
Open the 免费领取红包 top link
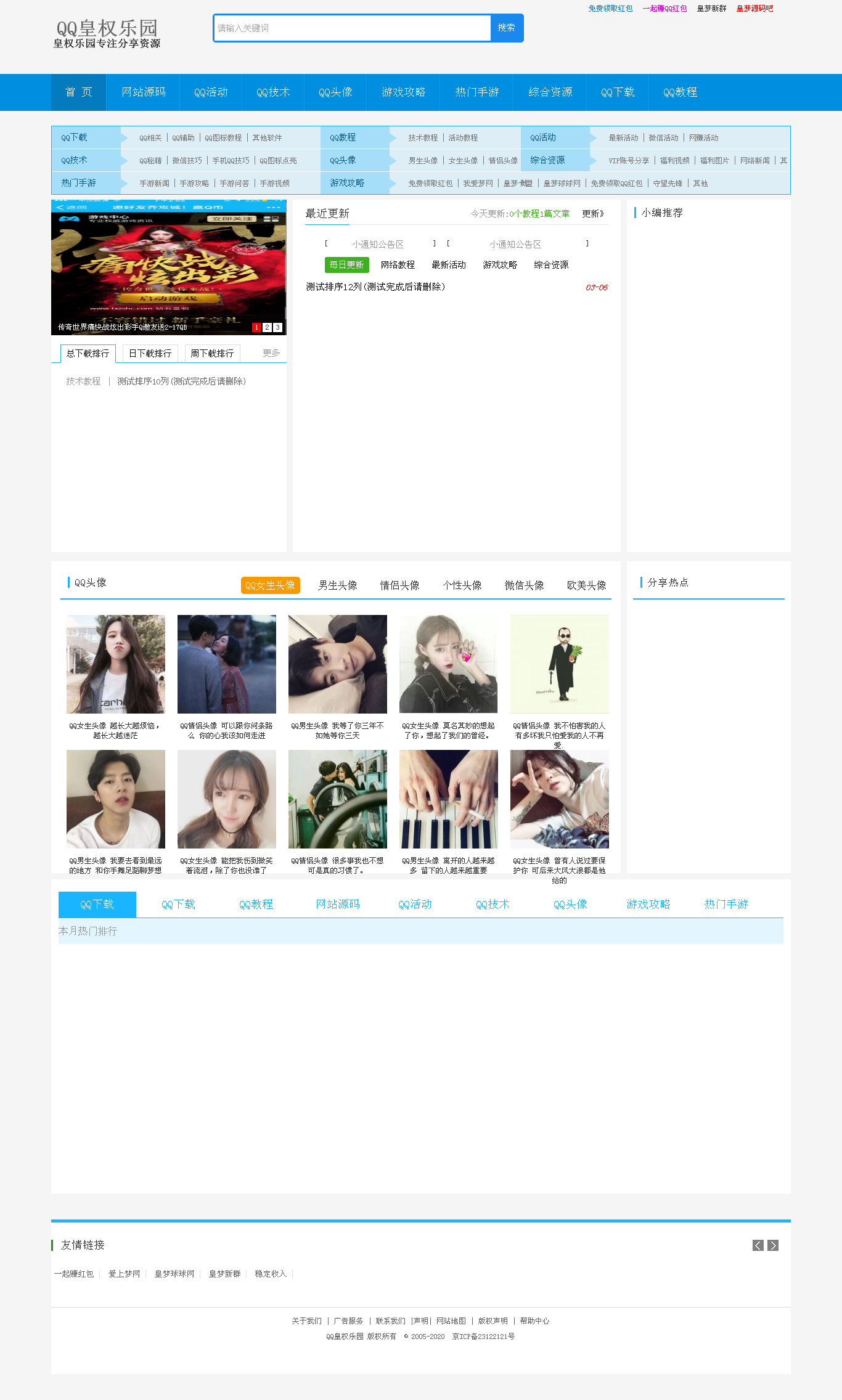[x=610, y=9]
